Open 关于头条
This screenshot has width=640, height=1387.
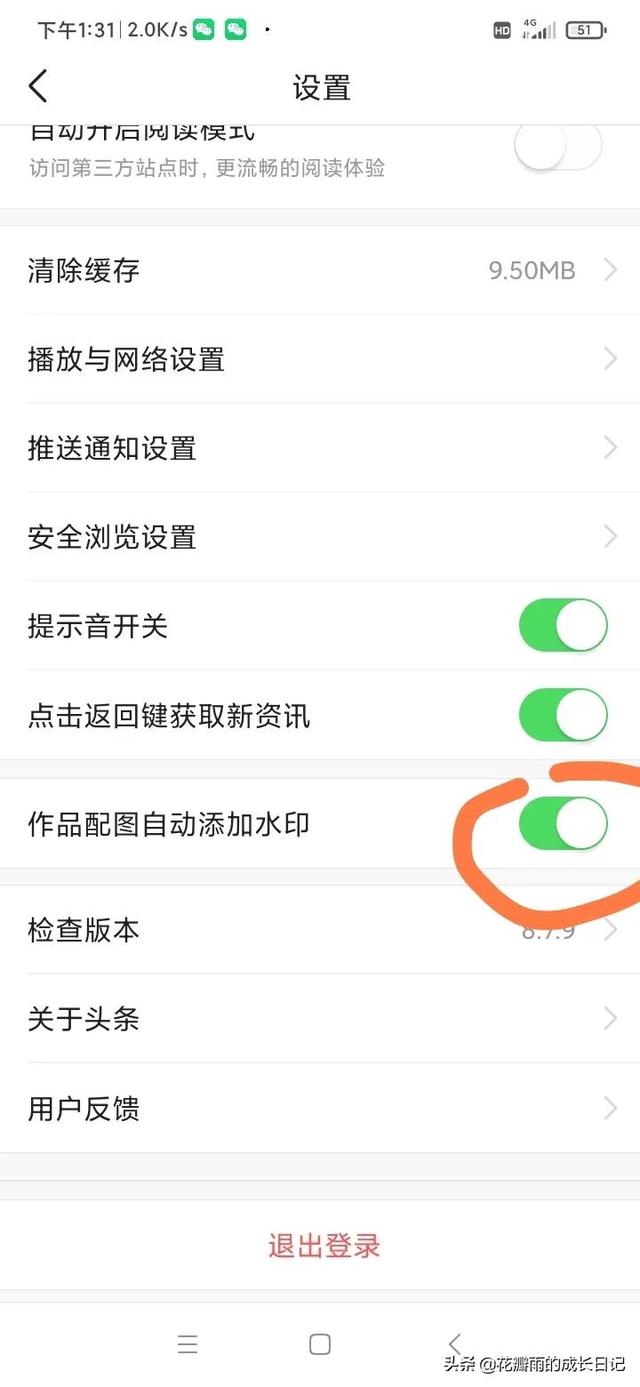point(320,1019)
